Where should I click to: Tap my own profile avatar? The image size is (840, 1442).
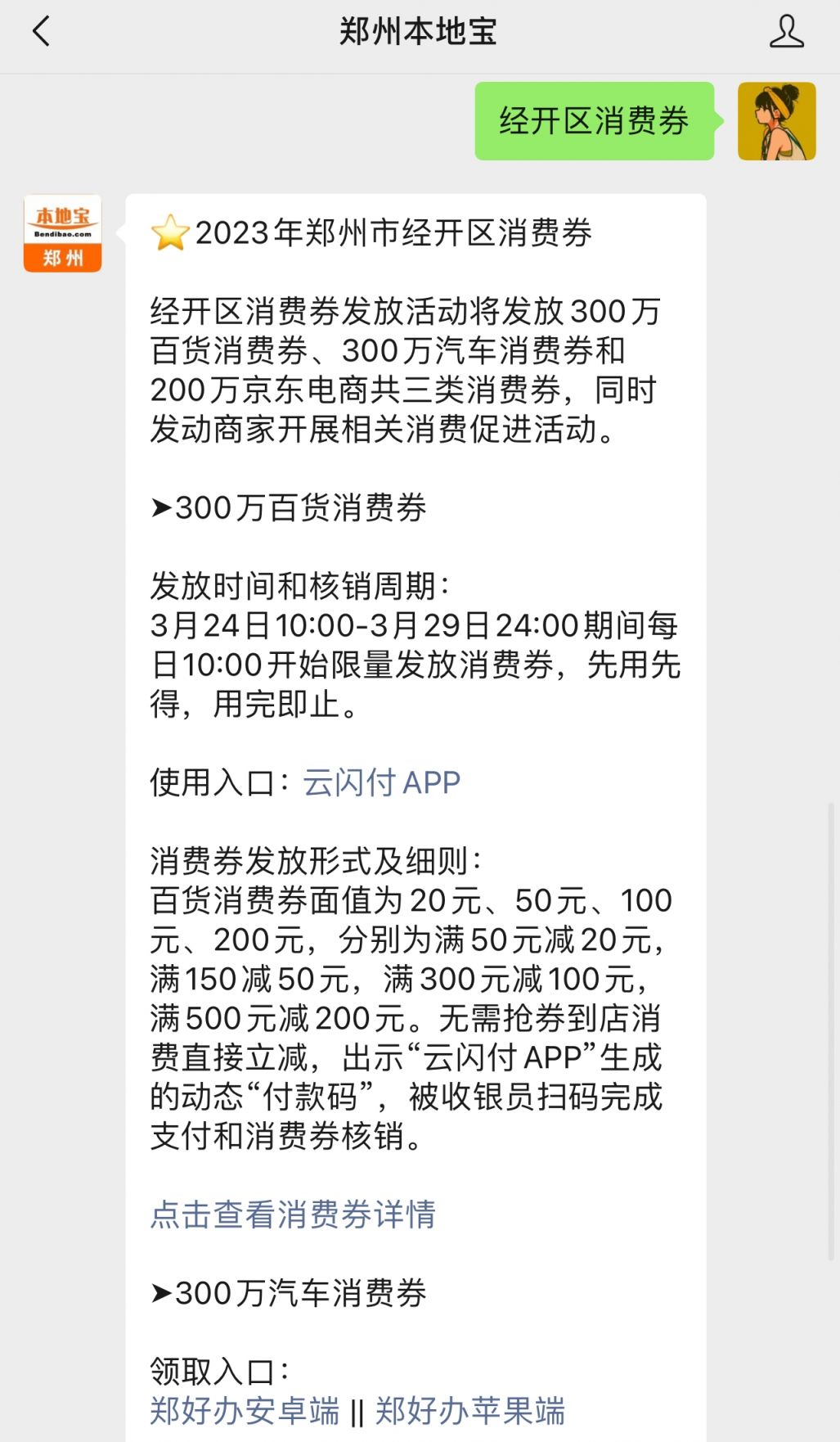coord(776,121)
